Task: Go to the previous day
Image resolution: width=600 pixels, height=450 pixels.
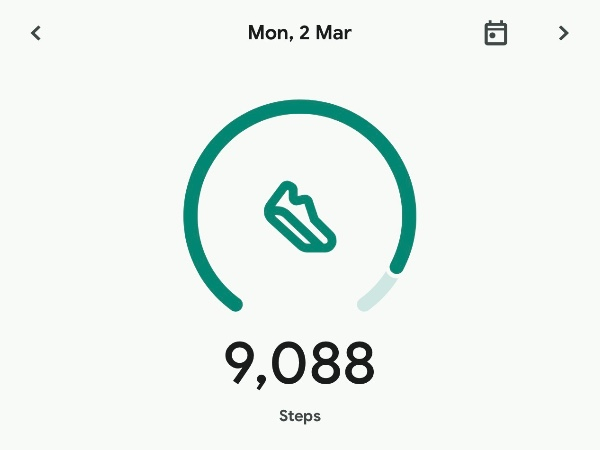Action: tap(36, 33)
